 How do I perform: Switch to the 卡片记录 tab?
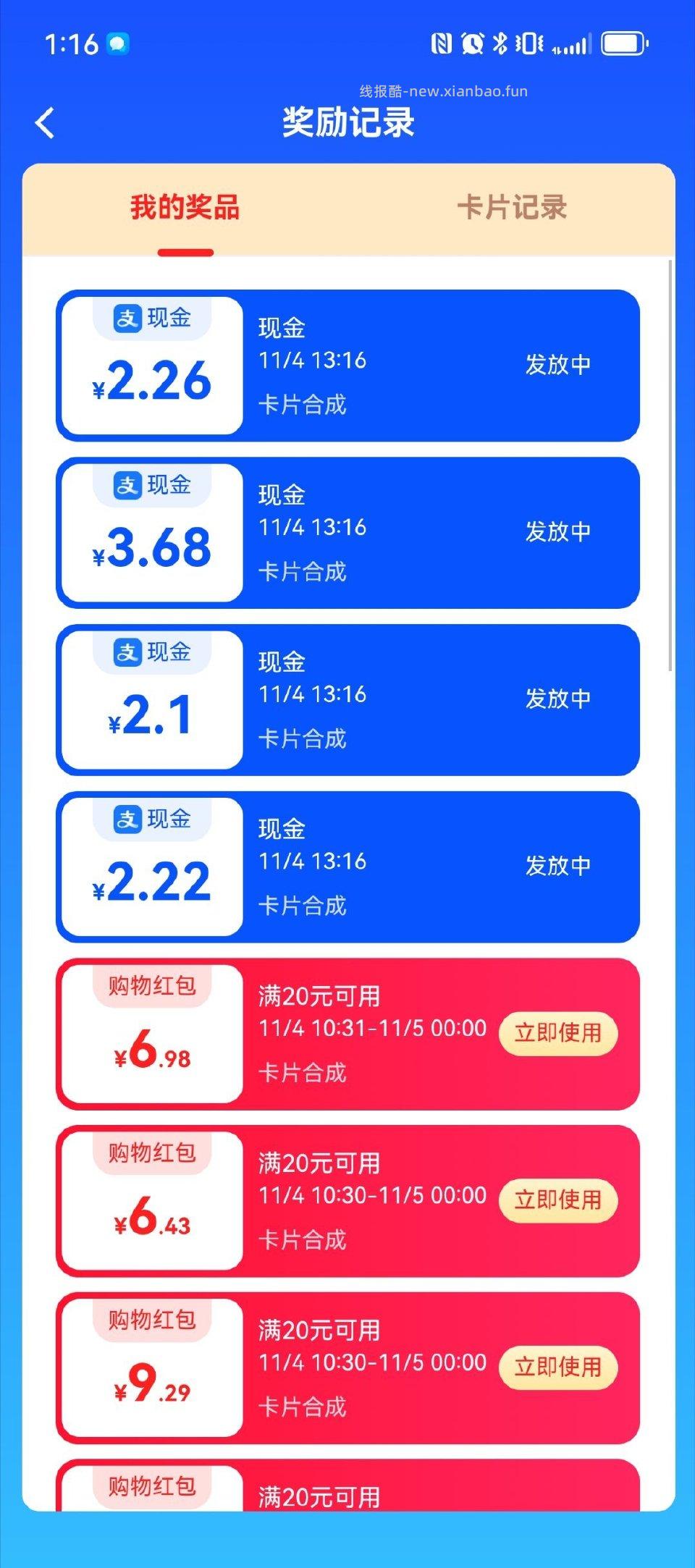[x=516, y=206]
